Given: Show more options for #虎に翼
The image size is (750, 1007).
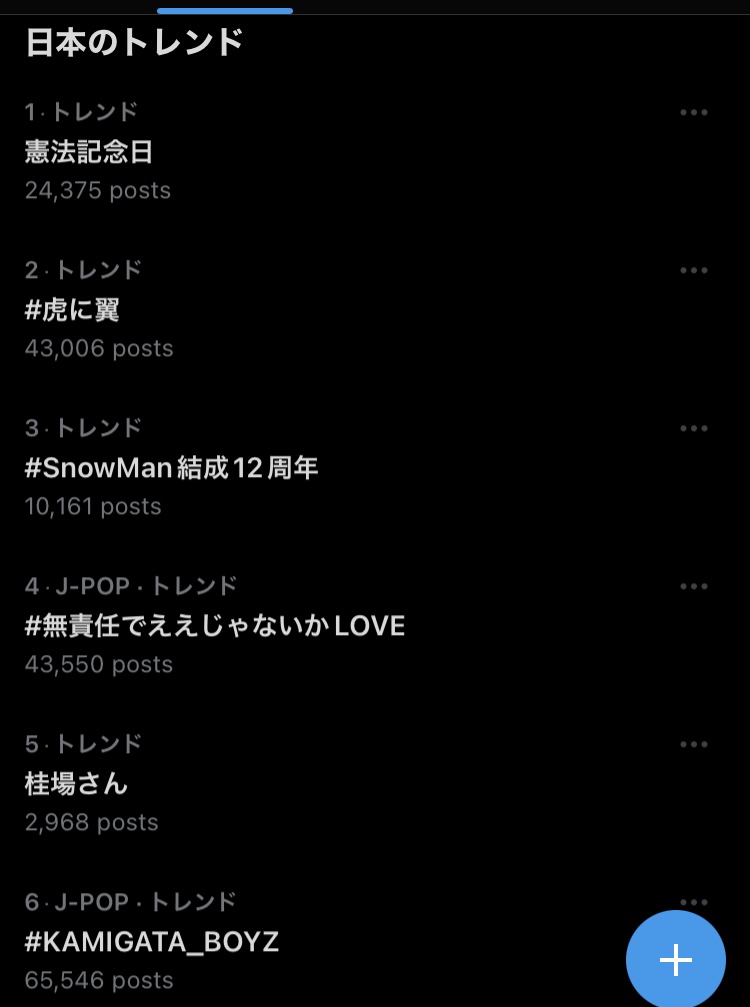Looking at the screenshot, I should [x=693, y=270].
